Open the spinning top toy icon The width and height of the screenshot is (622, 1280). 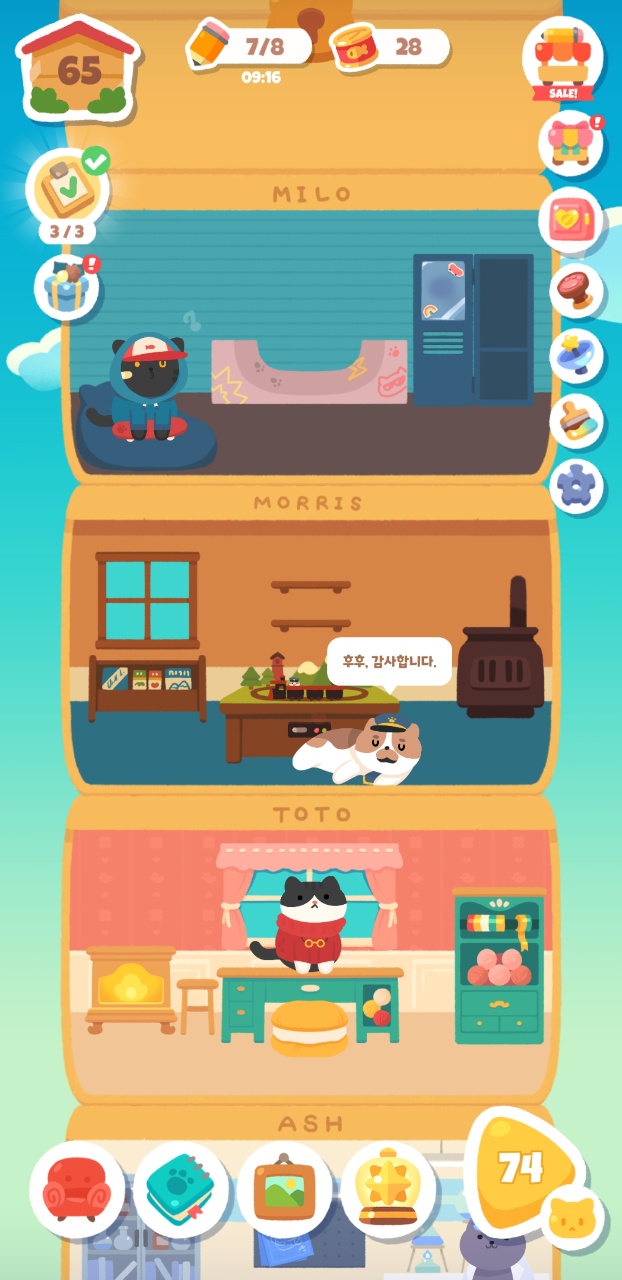[577, 356]
